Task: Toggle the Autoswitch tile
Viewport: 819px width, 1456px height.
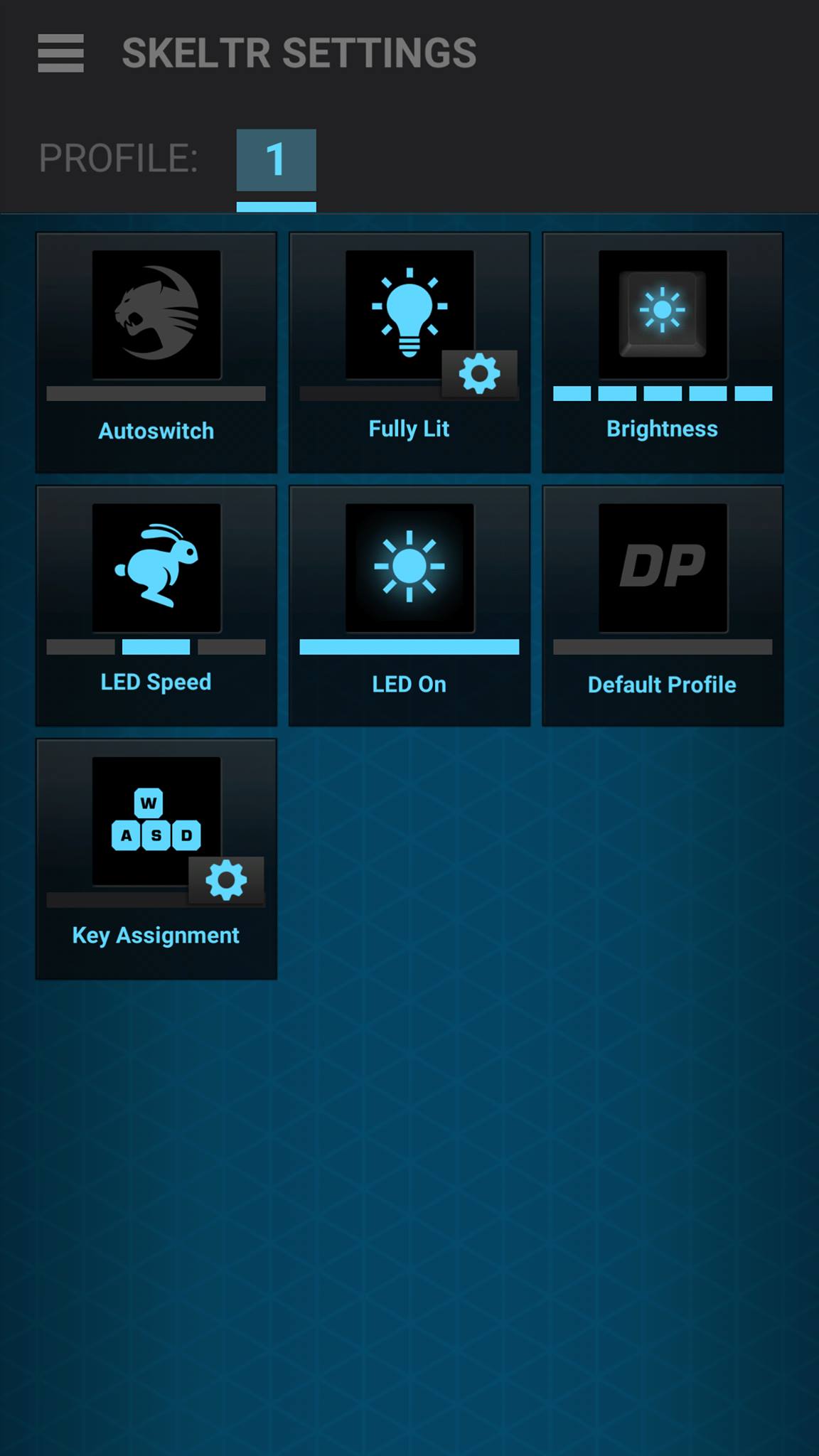Action: (x=156, y=352)
